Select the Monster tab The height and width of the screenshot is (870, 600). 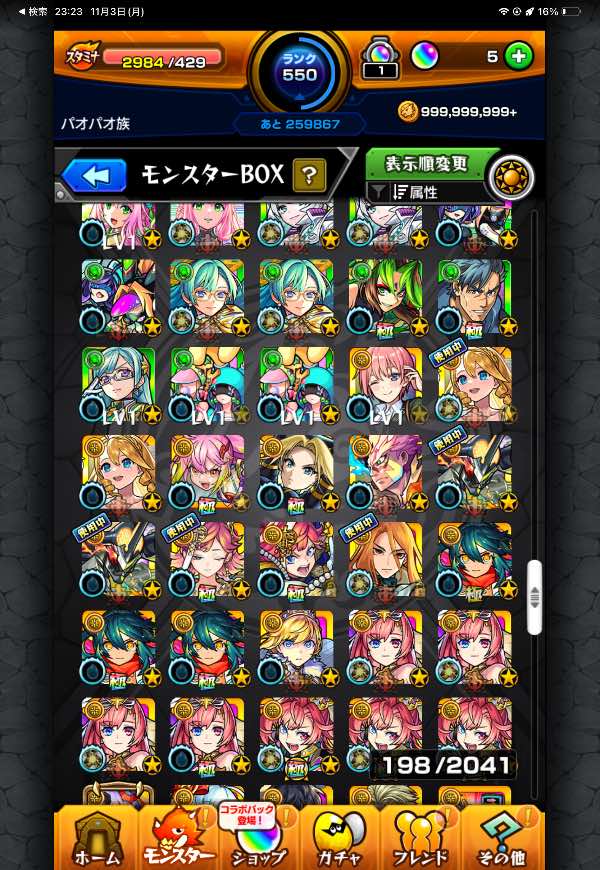pos(176,837)
